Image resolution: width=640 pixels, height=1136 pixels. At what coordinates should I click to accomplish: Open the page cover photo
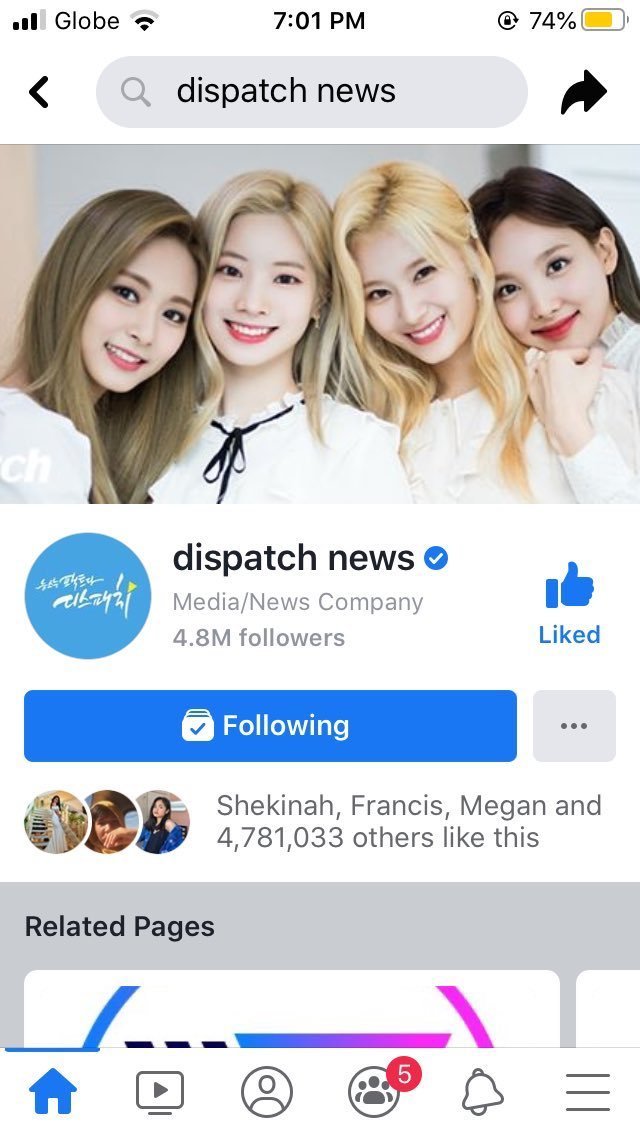coord(320,324)
